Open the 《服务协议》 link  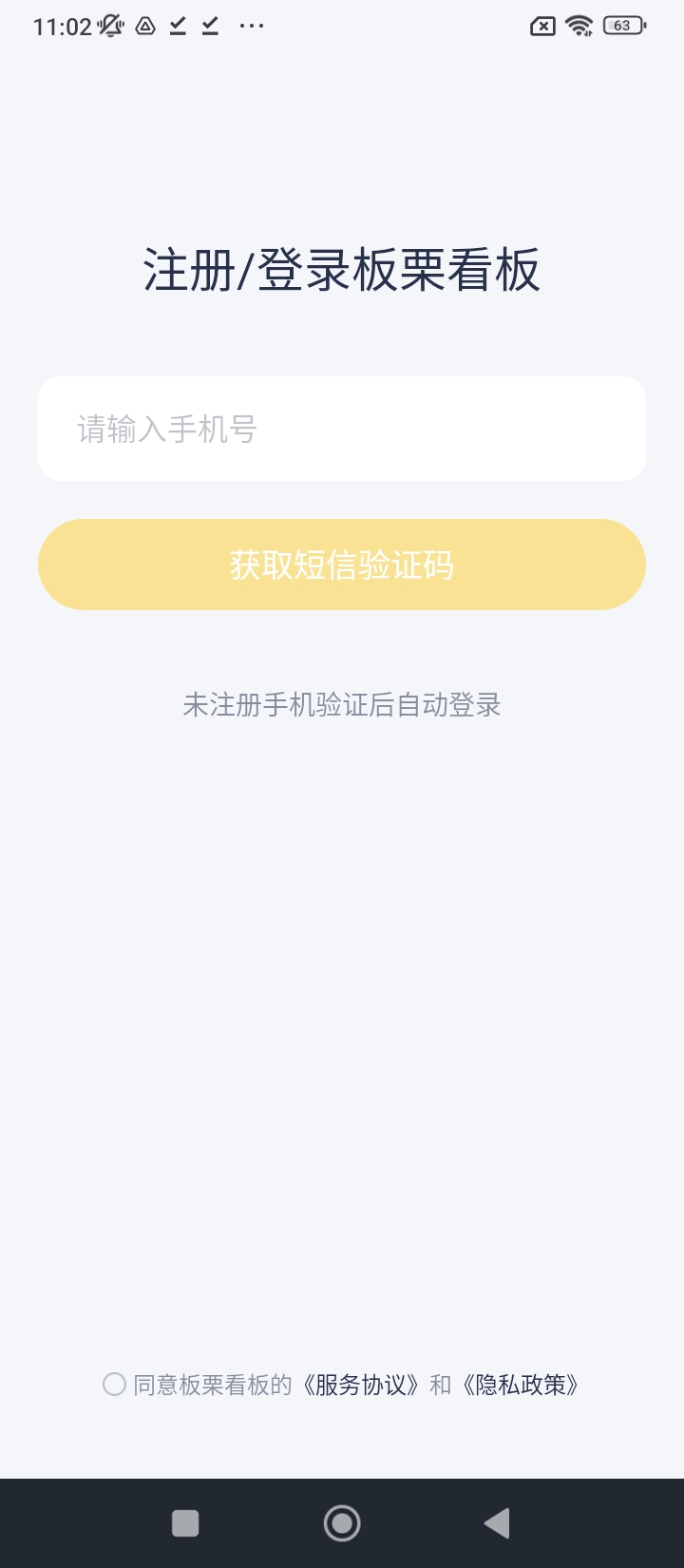(361, 1385)
